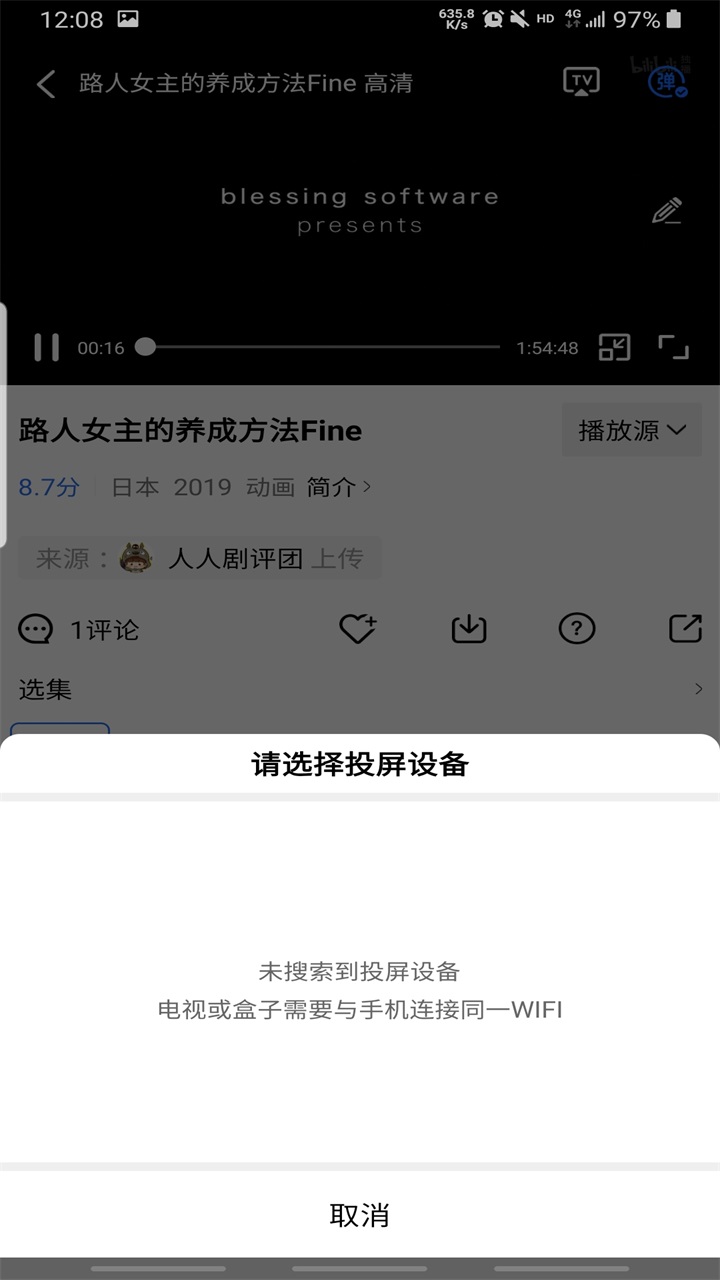720x1280 pixels.
Task: Open uploader 人人剧评团
Action: click(234, 558)
